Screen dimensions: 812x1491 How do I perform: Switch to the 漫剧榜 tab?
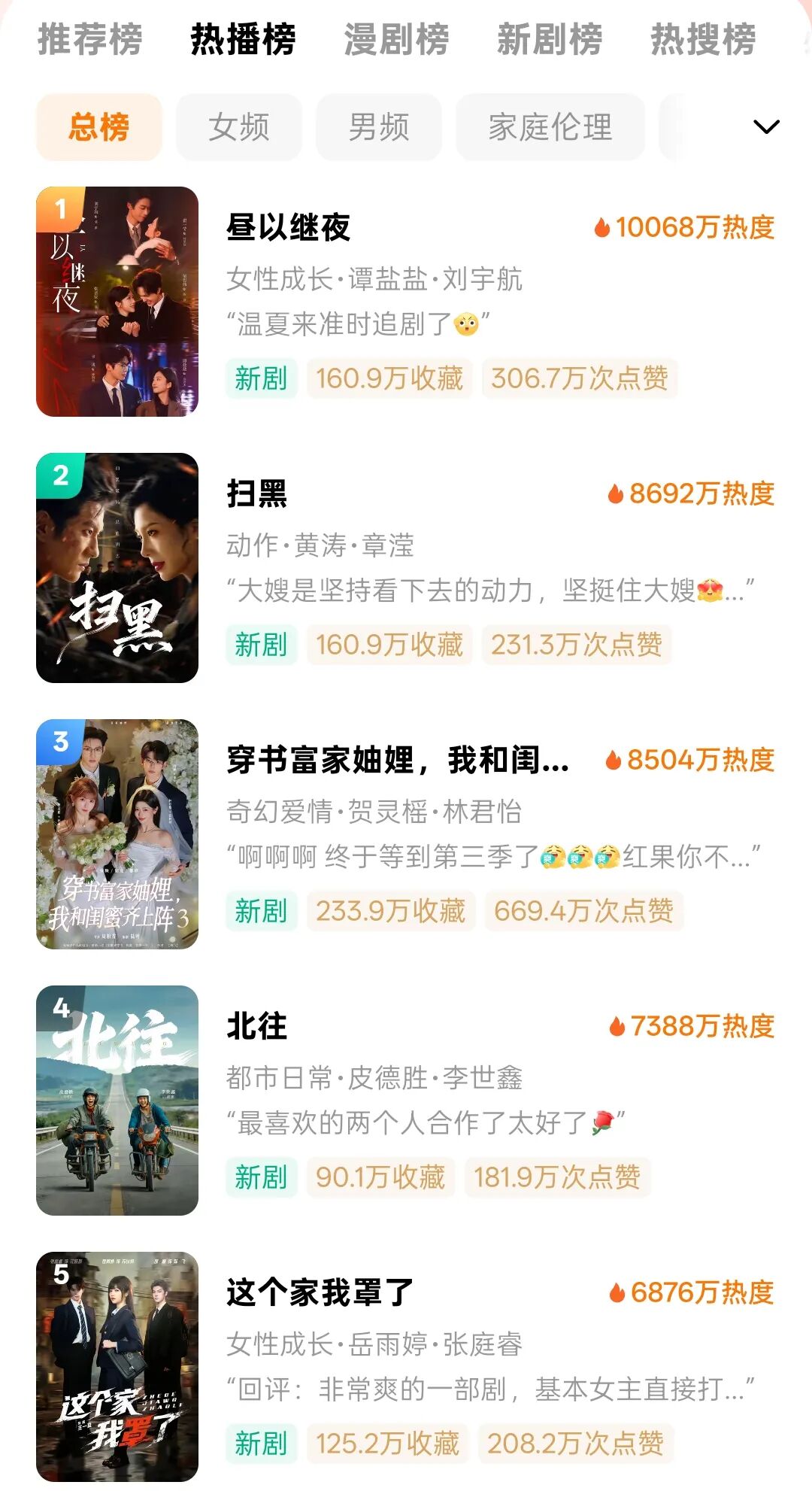pyautogui.click(x=396, y=39)
